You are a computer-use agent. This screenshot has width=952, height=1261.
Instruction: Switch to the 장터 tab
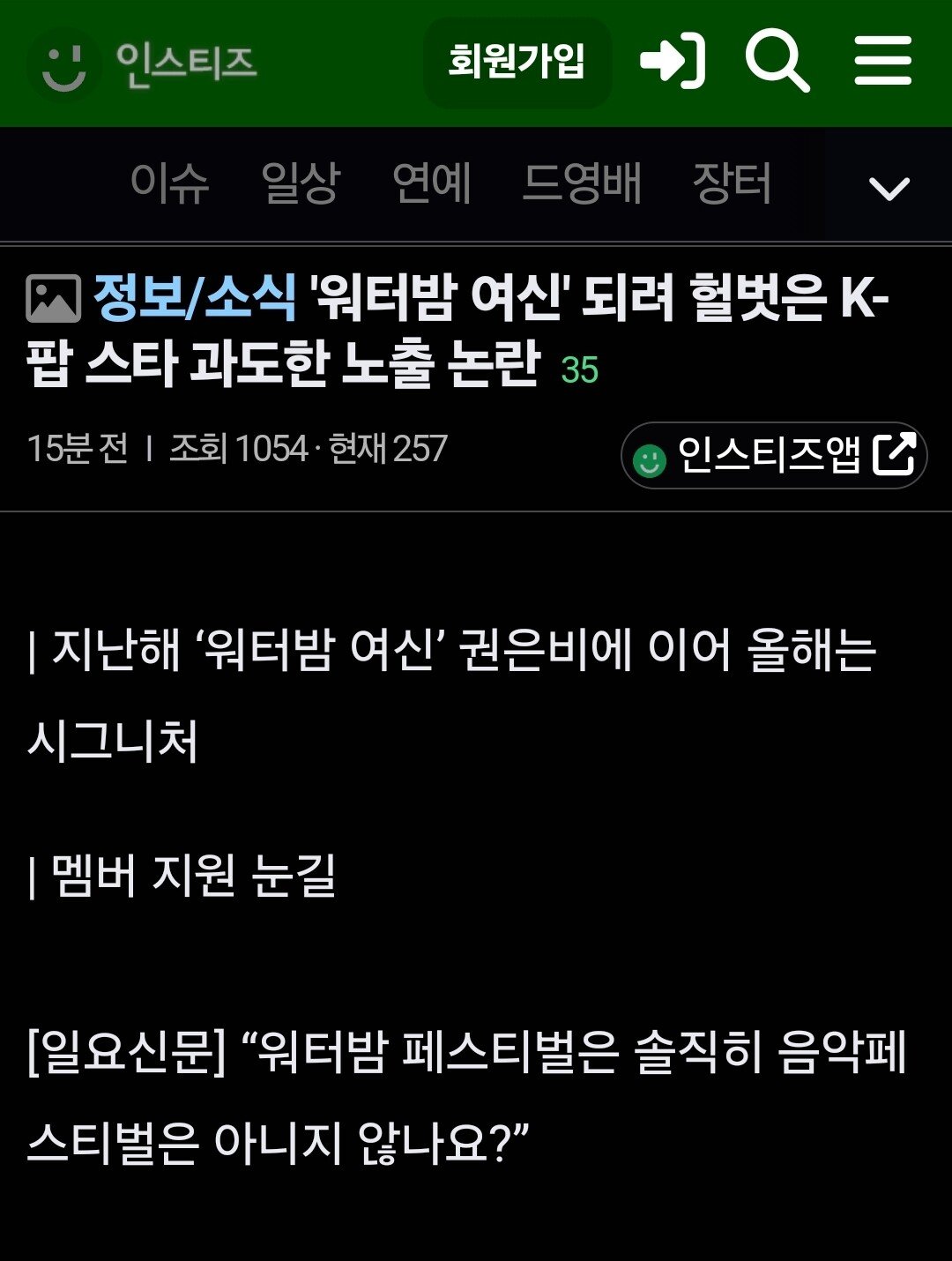click(732, 183)
